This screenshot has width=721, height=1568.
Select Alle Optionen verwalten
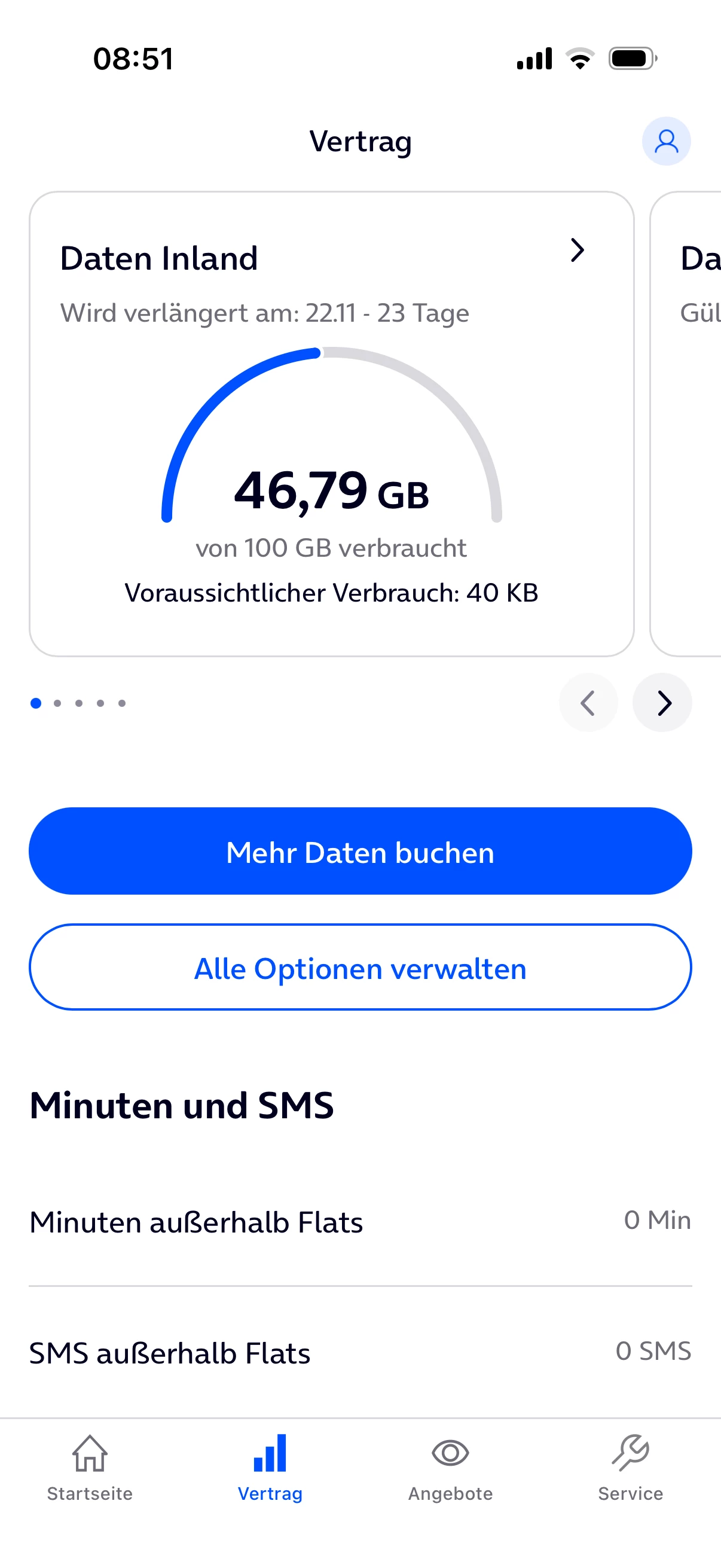click(x=360, y=967)
